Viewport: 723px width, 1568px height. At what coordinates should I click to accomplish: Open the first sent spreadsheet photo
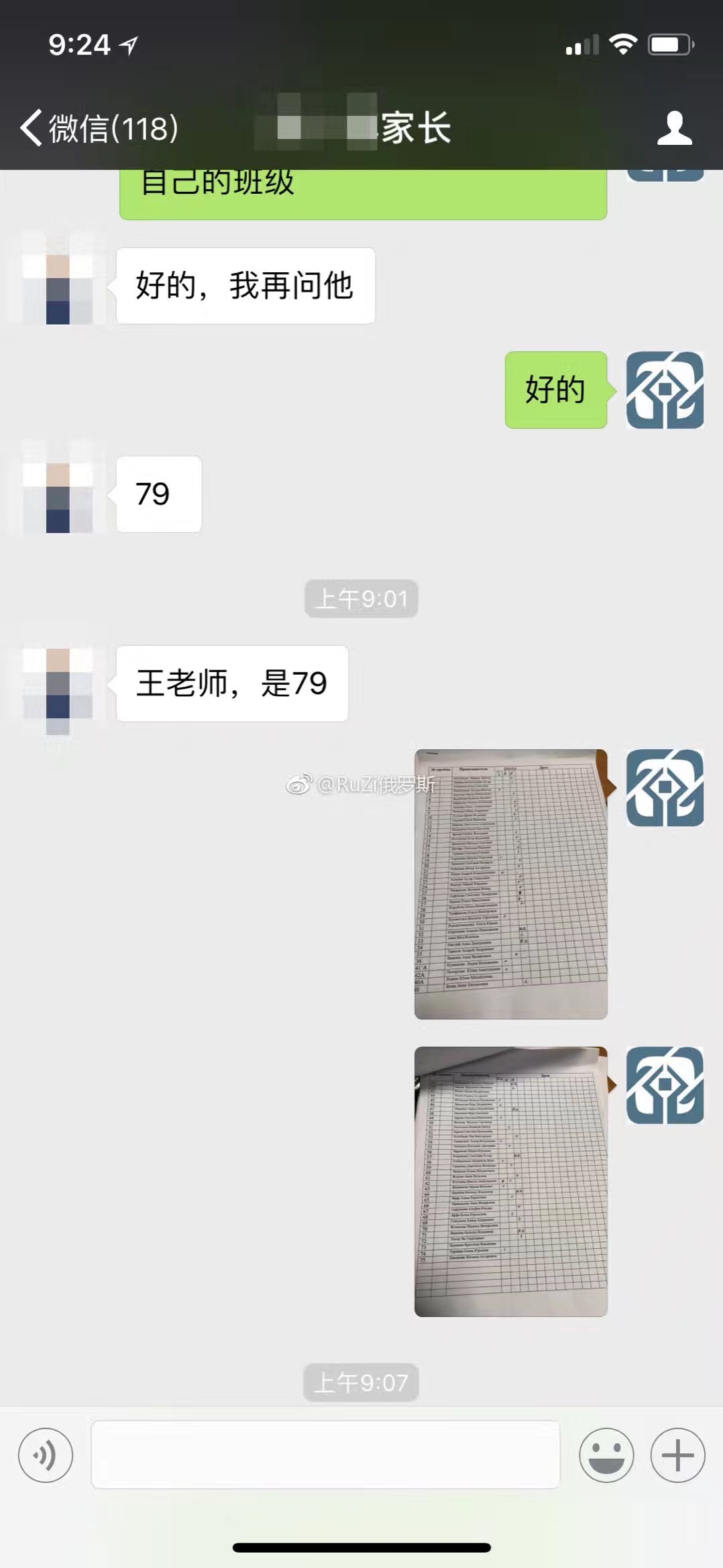[511, 884]
